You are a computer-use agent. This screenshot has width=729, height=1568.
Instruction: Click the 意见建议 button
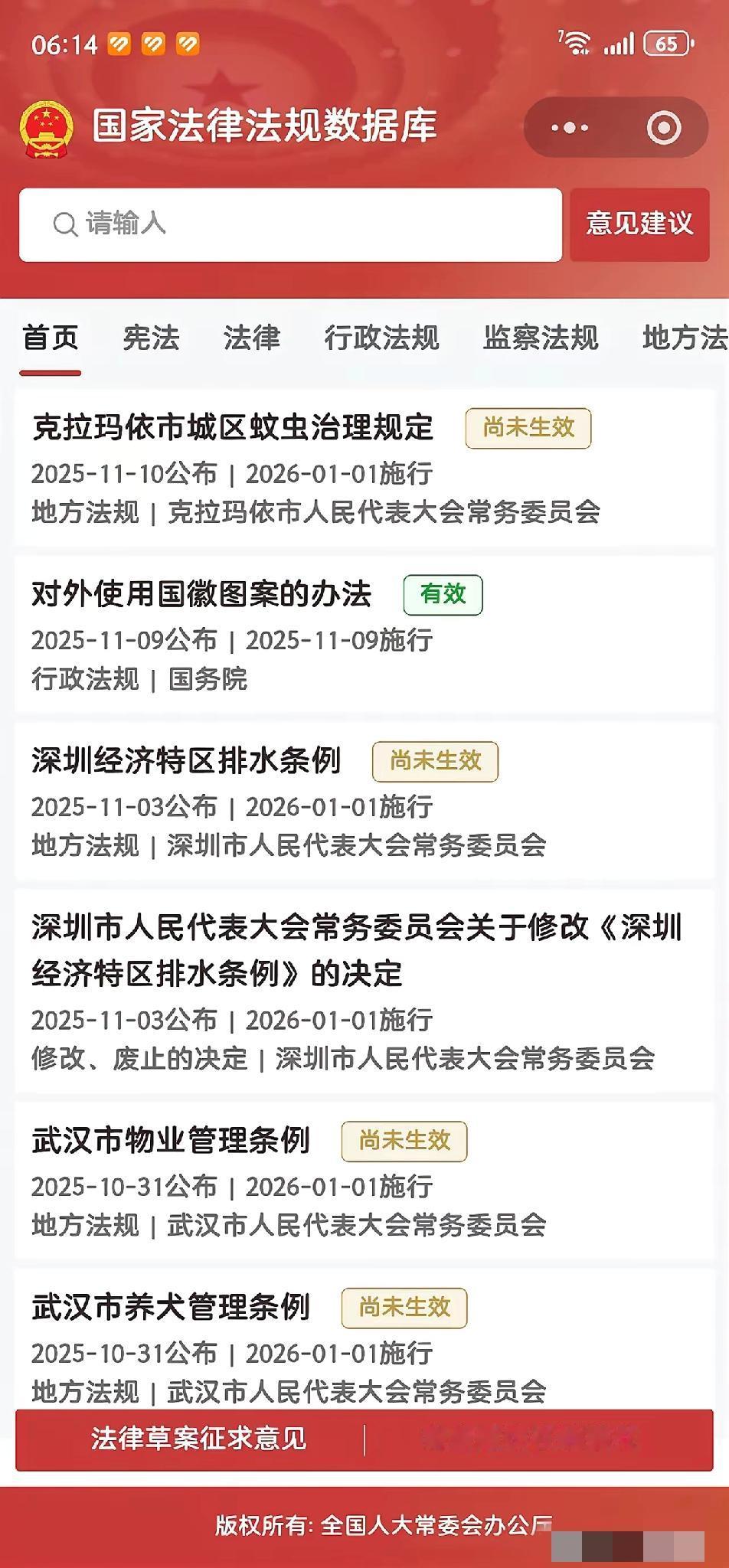(640, 224)
